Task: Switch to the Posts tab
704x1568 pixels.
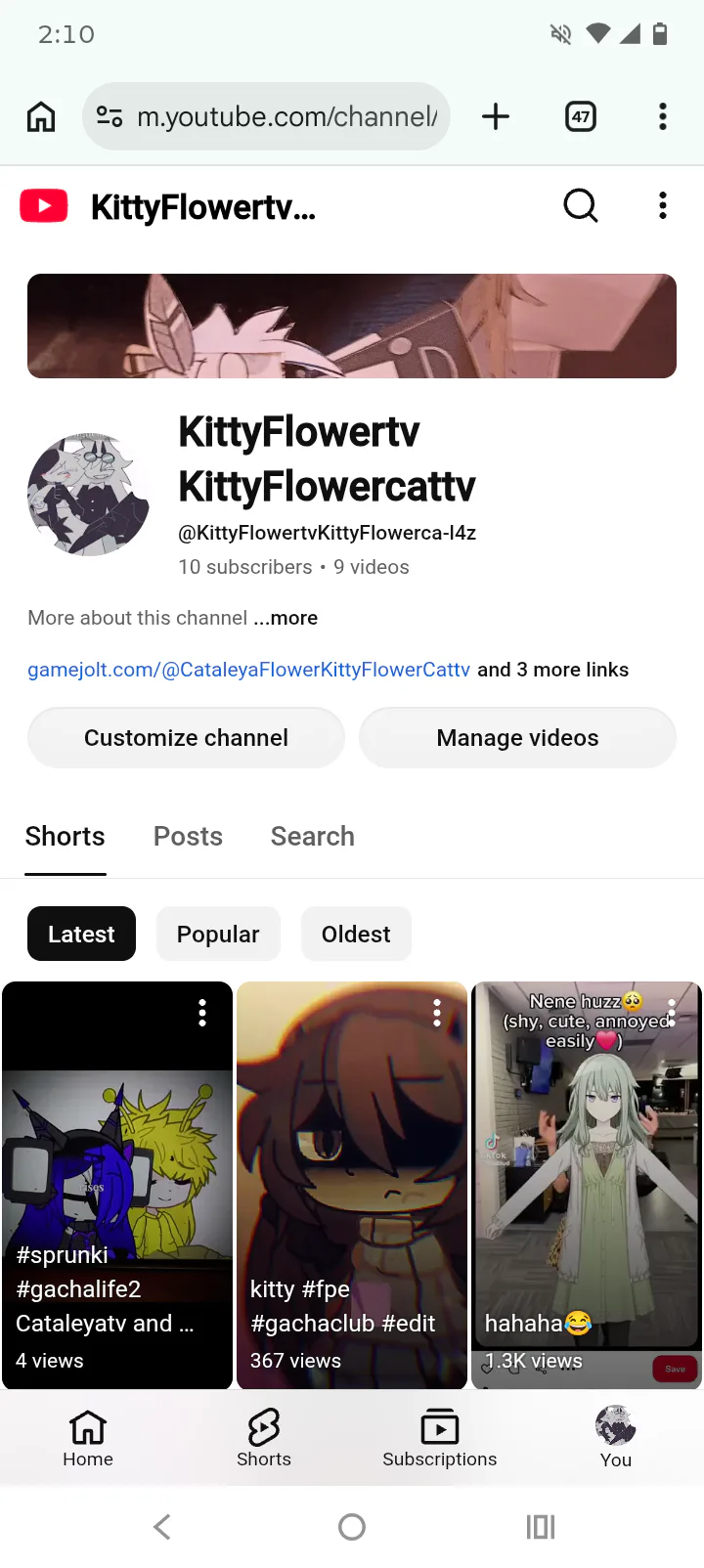Action: [188, 837]
